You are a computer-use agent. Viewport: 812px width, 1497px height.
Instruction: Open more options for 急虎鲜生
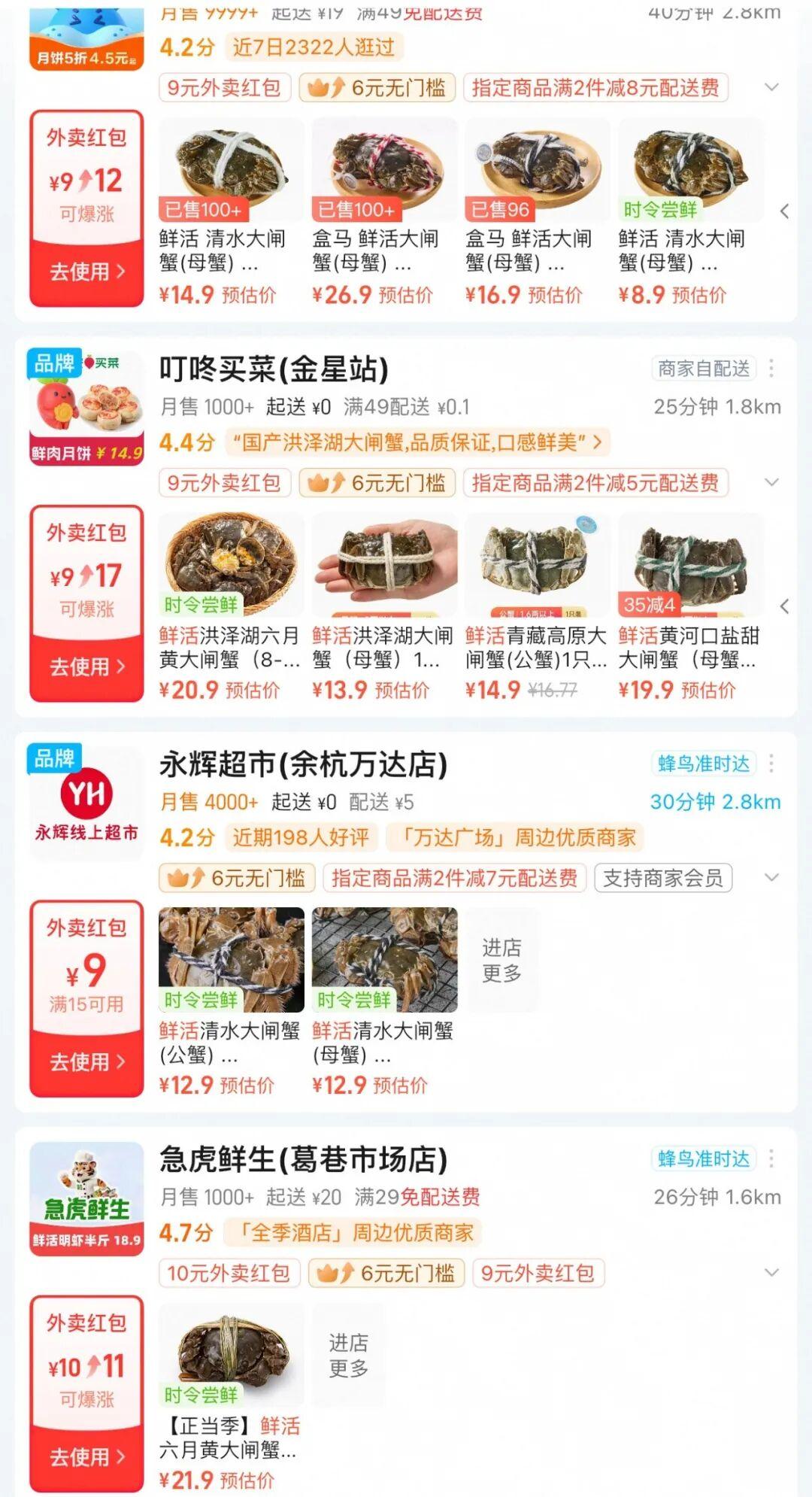pos(771,1158)
